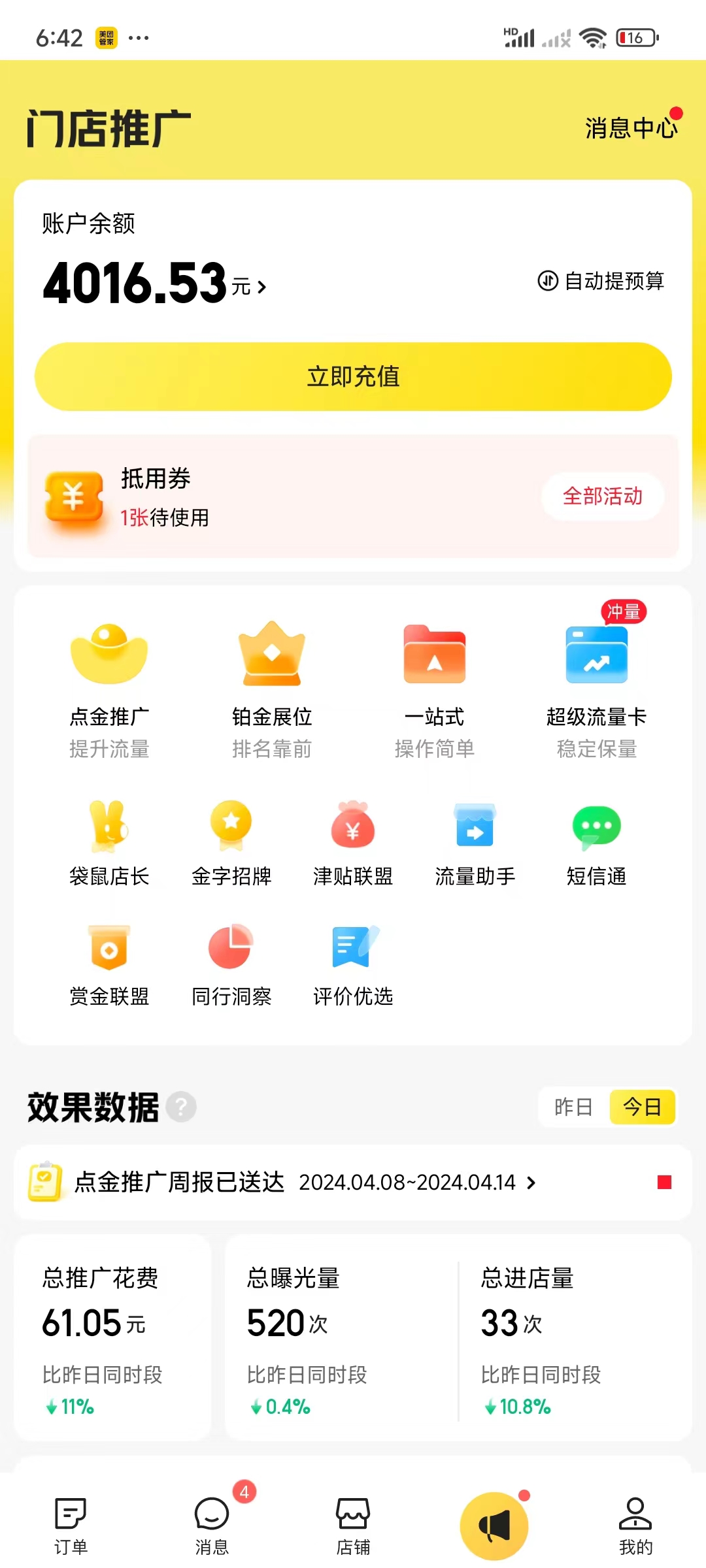The height and width of the screenshot is (1568, 706).
Task: Open the 点金推广周报 weekly report
Action: pos(305,1182)
